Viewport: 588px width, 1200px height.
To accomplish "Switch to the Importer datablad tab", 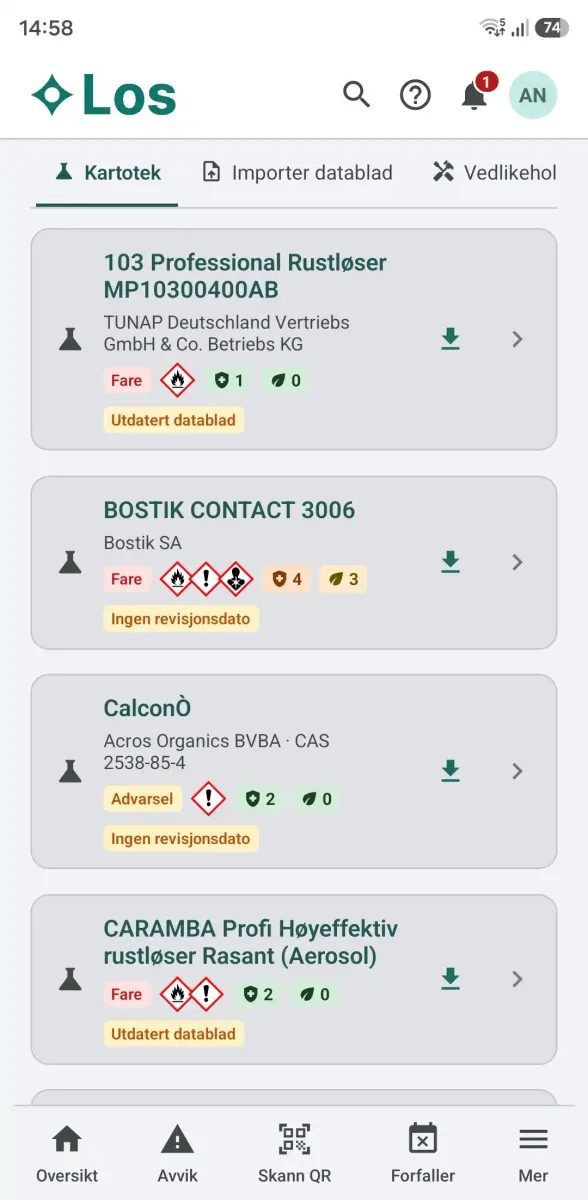I will pyautogui.click(x=297, y=172).
